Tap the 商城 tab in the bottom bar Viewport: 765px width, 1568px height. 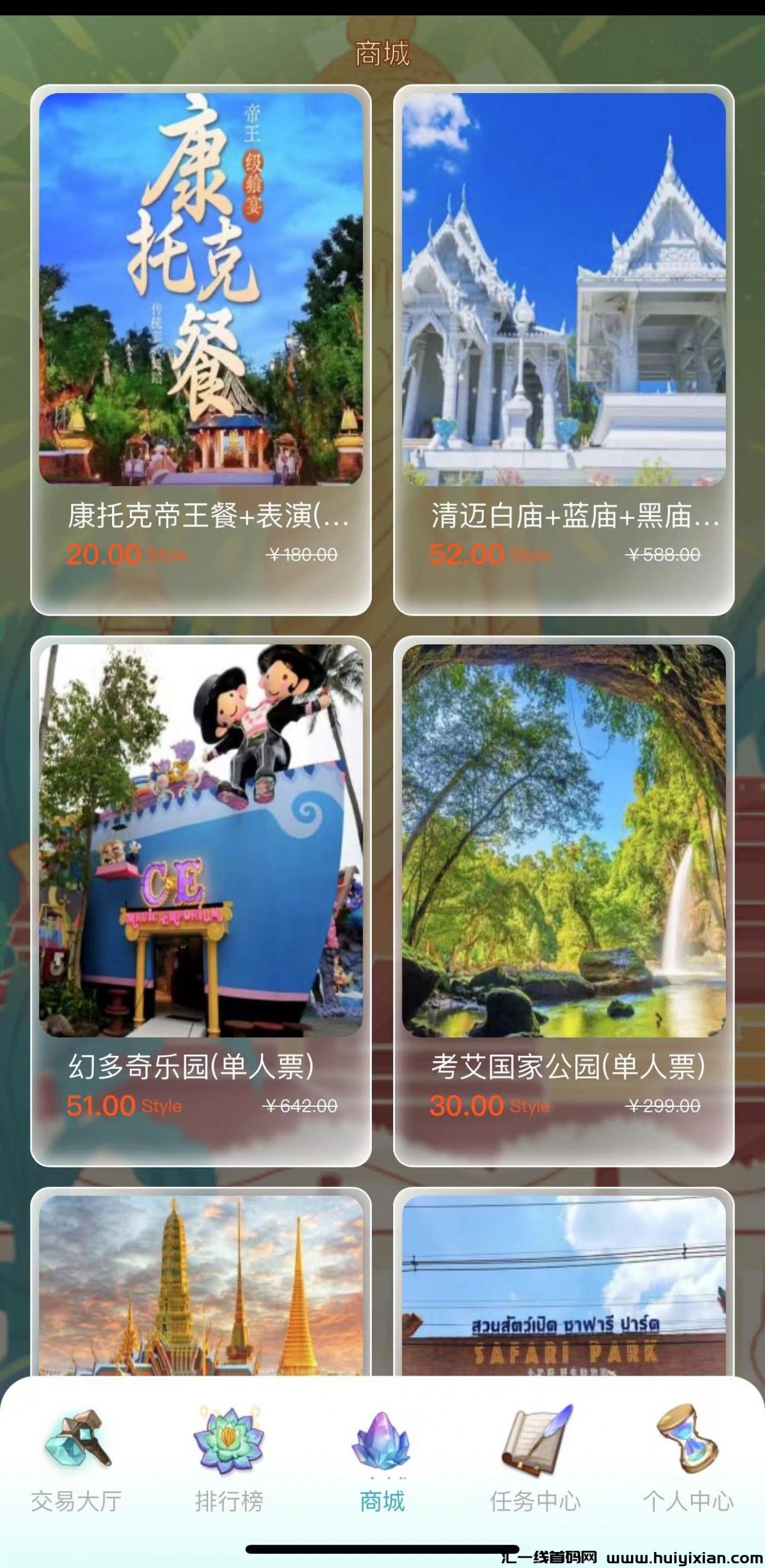tap(382, 1458)
